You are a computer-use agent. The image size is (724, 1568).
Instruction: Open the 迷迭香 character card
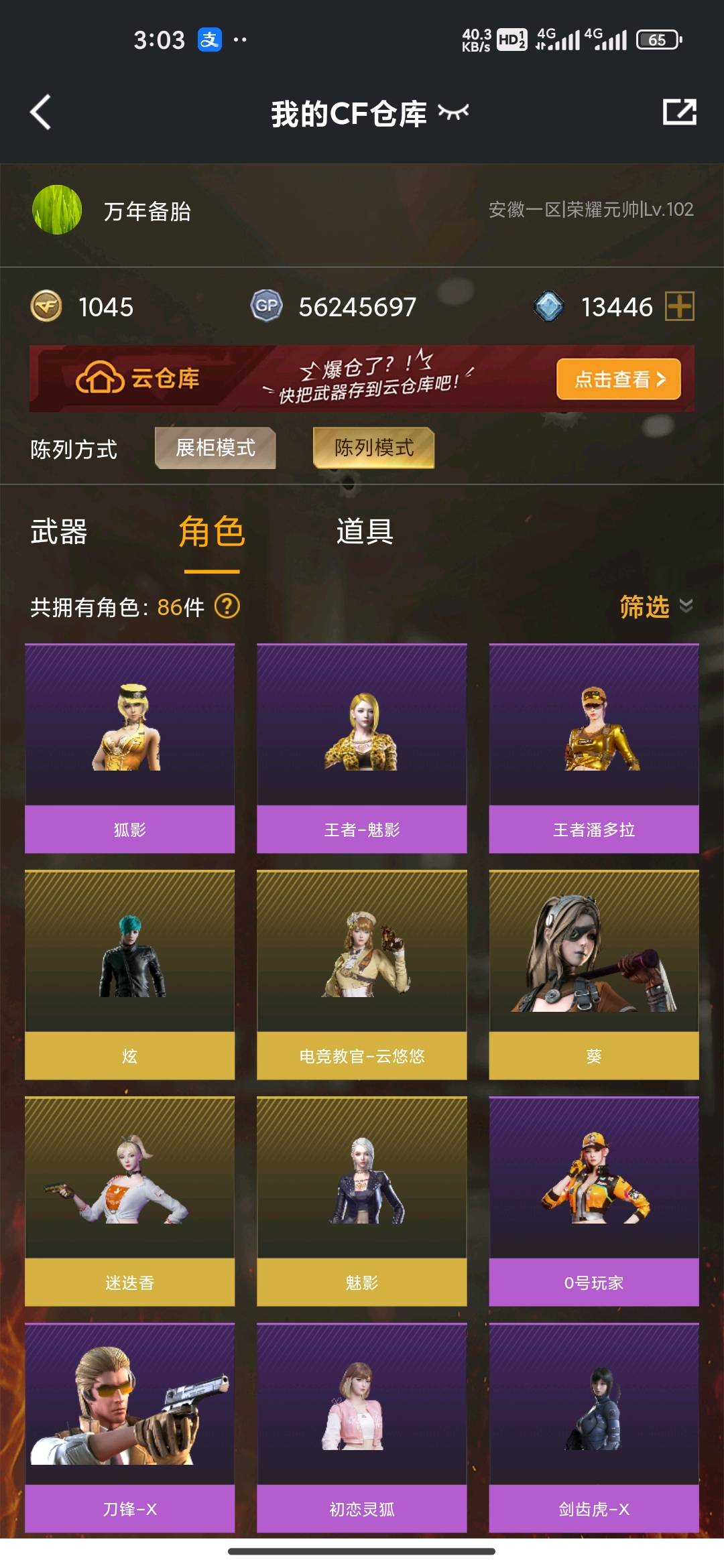[x=129, y=1201]
